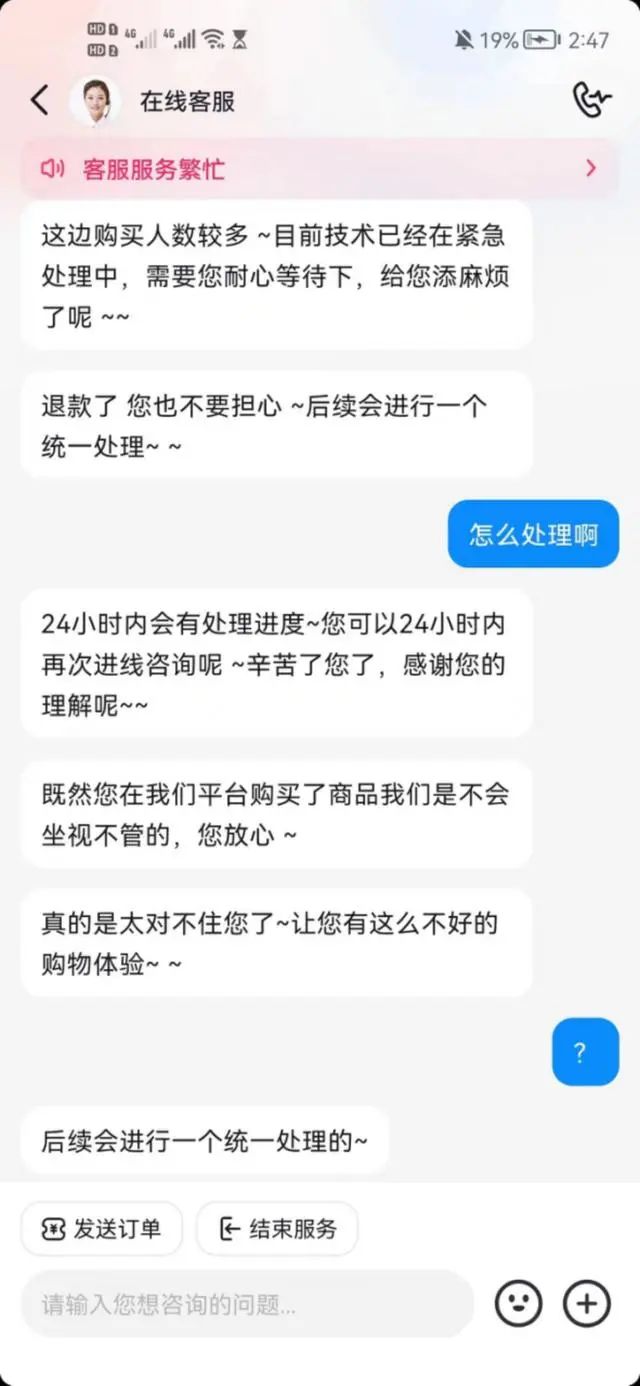Screen dimensions: 640x1386
Task: Open the emoji picker
Action: pyautogui.click(x=519, y=1304)
